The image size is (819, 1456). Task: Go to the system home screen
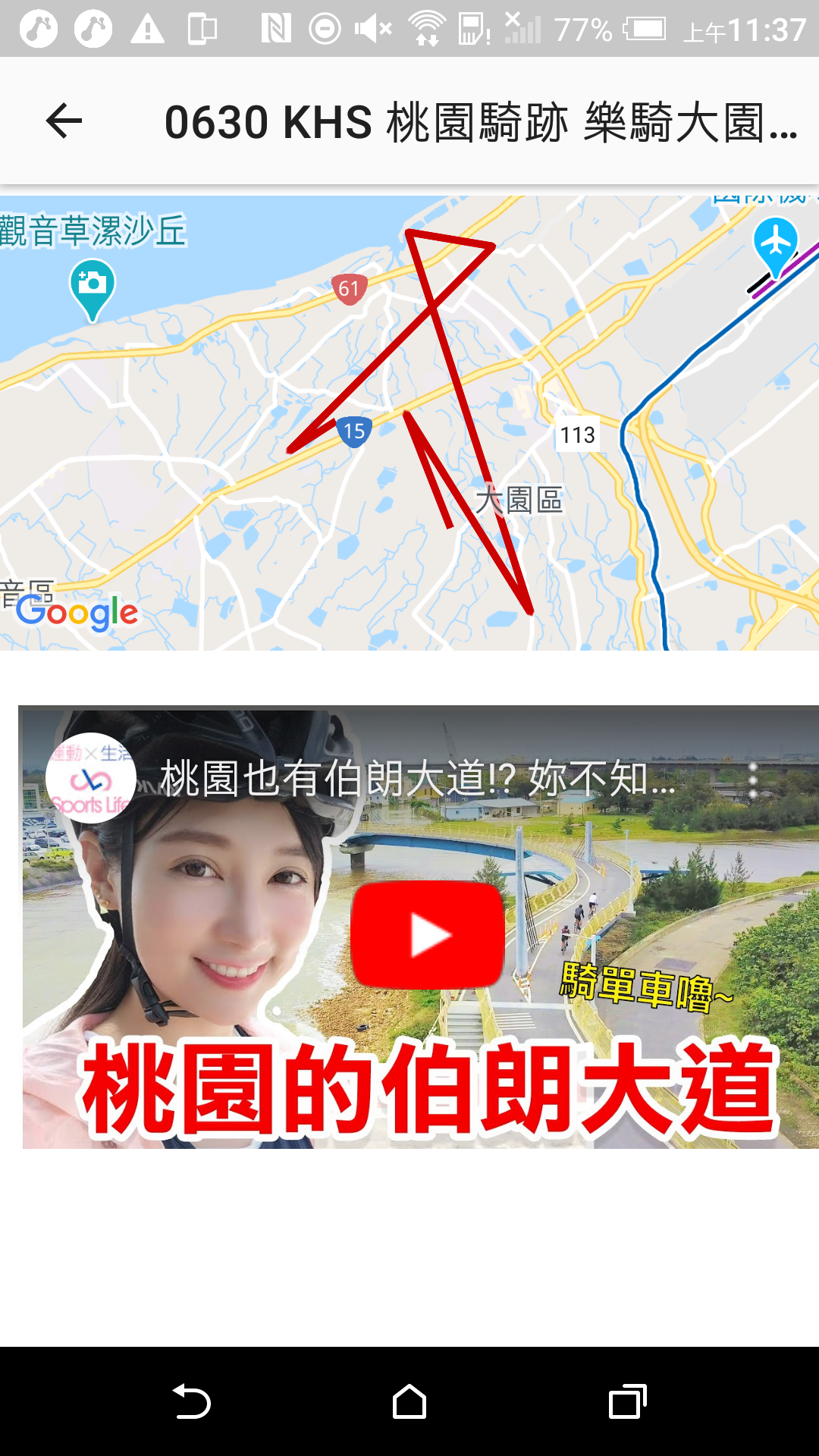point(409,1401)
